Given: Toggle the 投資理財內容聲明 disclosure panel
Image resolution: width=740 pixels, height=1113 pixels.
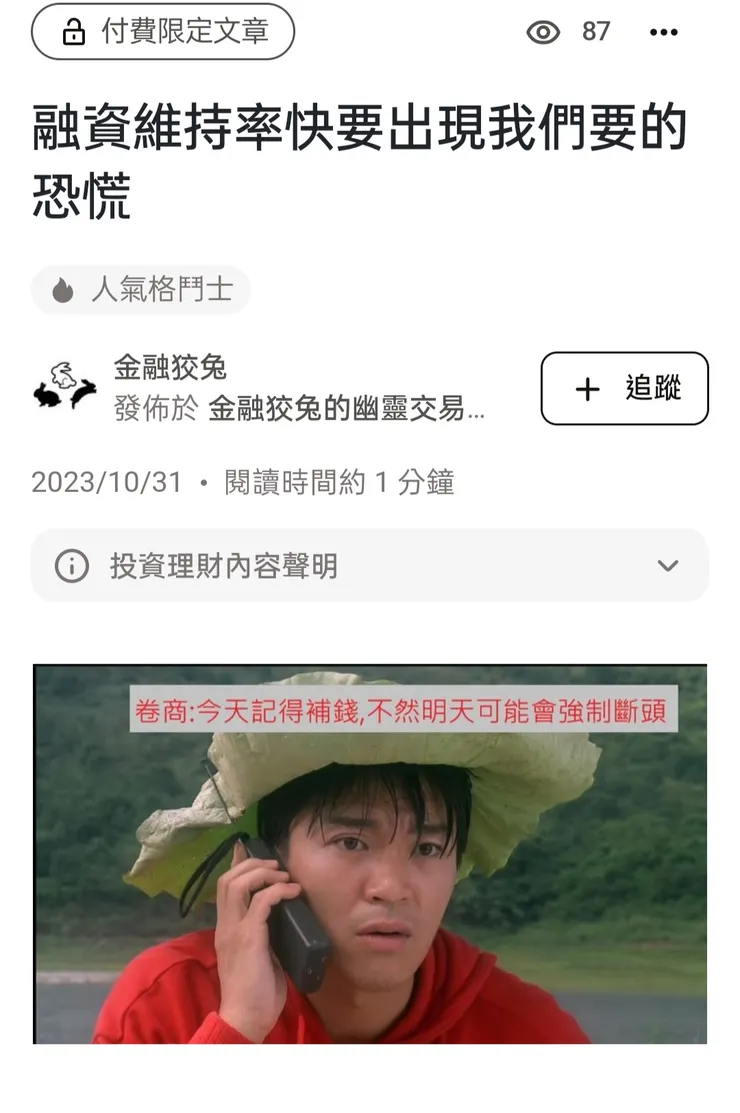Looking at the screenshot, I should pos(370,565).
